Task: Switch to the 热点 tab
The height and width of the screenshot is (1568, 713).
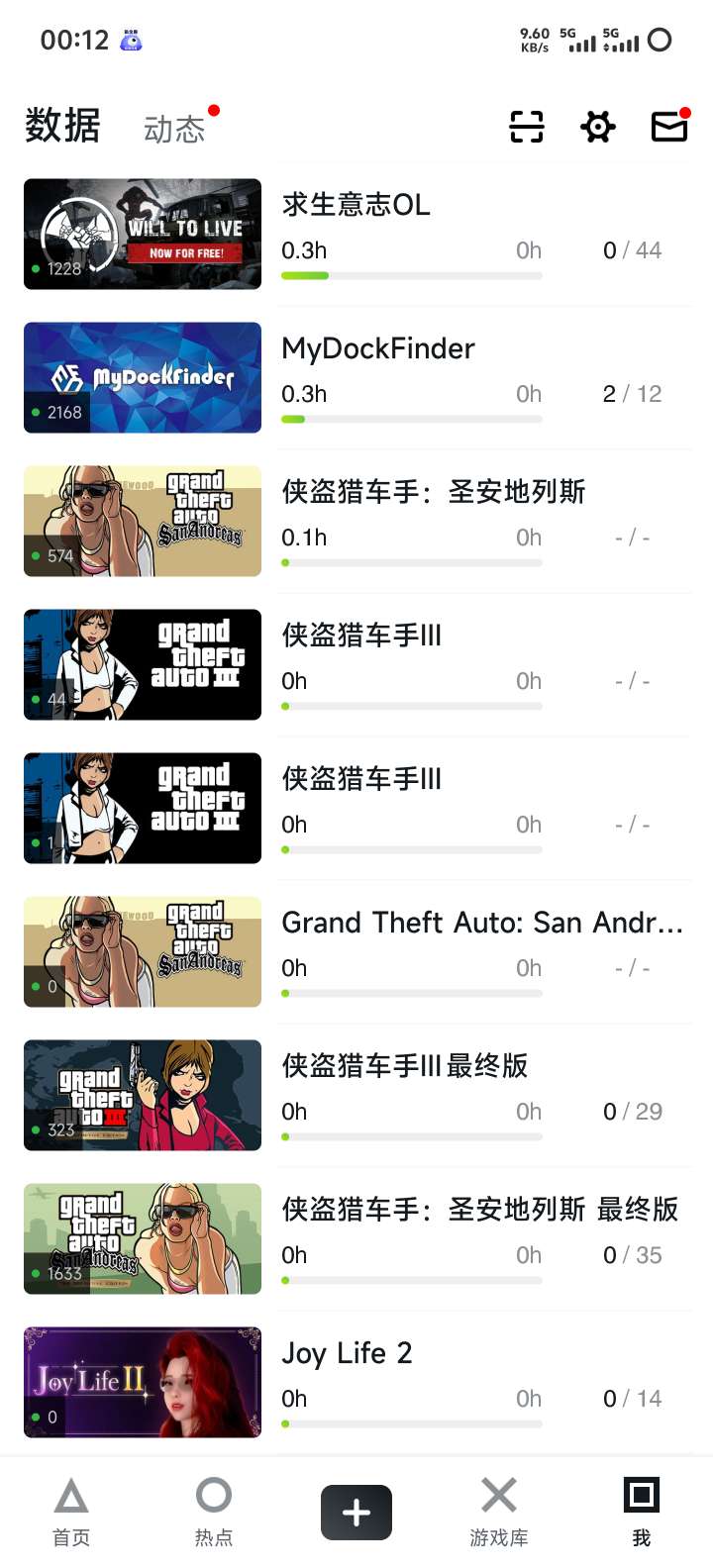Action: click(214, 1513)
